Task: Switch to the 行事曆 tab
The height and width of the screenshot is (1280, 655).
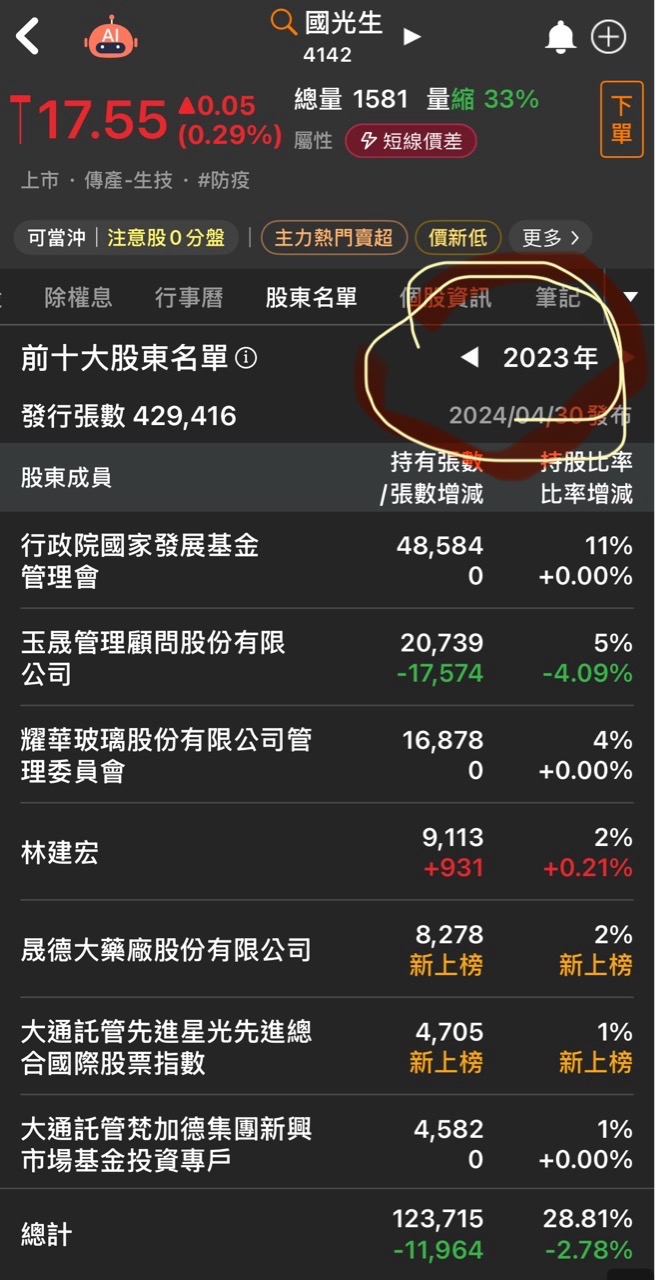Action: click(x=189, y=297)
